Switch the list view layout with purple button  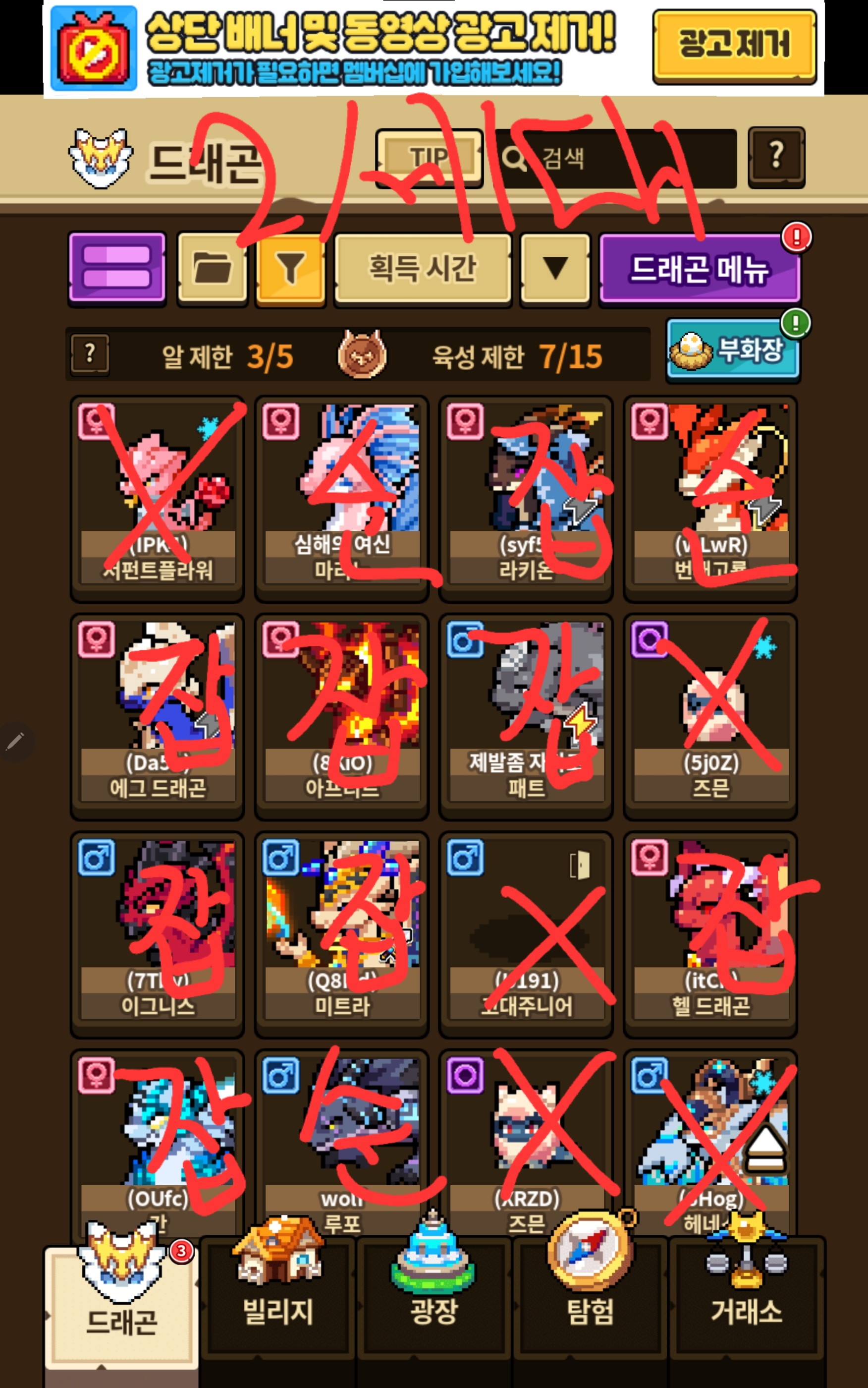click(x=117, y=267)
